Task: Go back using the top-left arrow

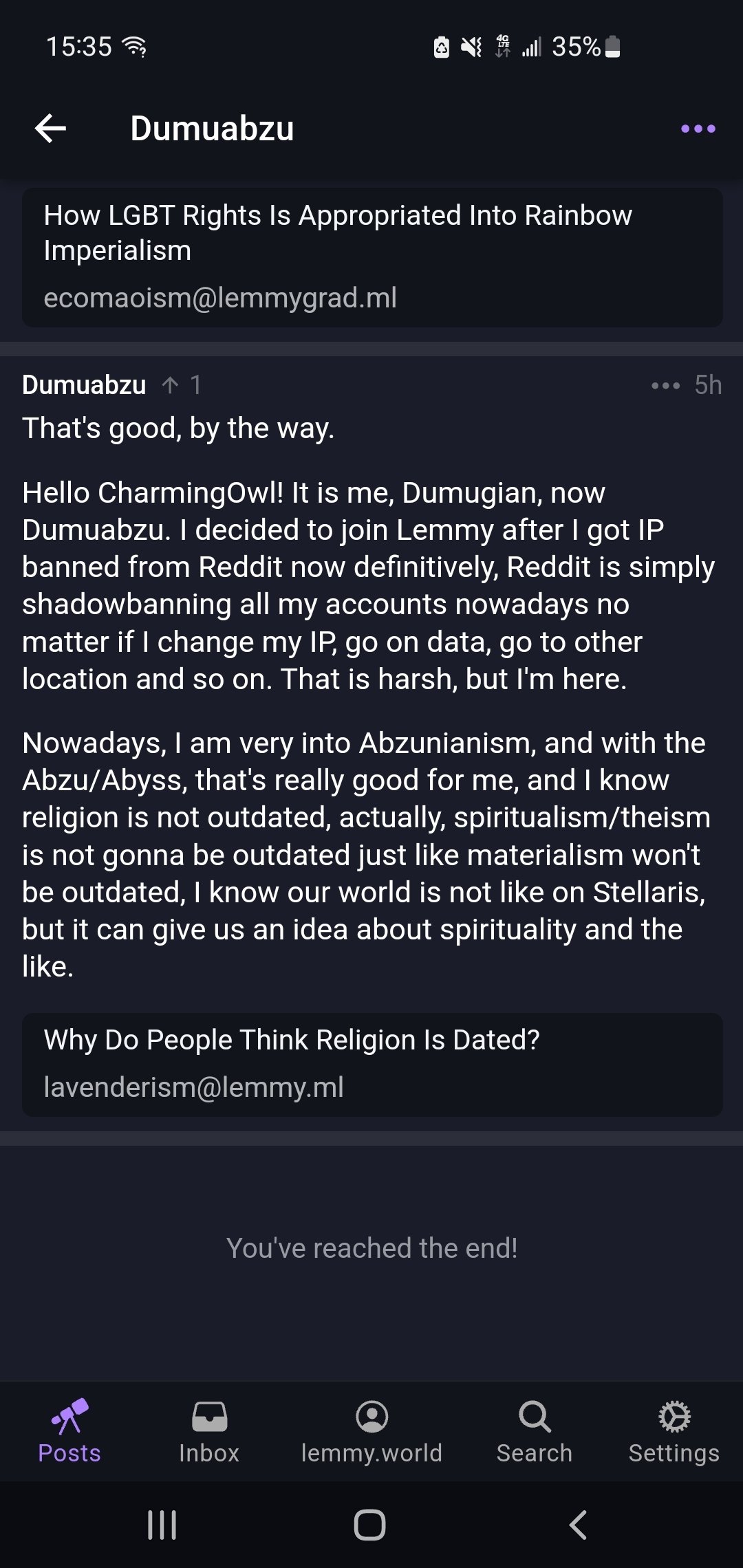Action: click(50, 129)
